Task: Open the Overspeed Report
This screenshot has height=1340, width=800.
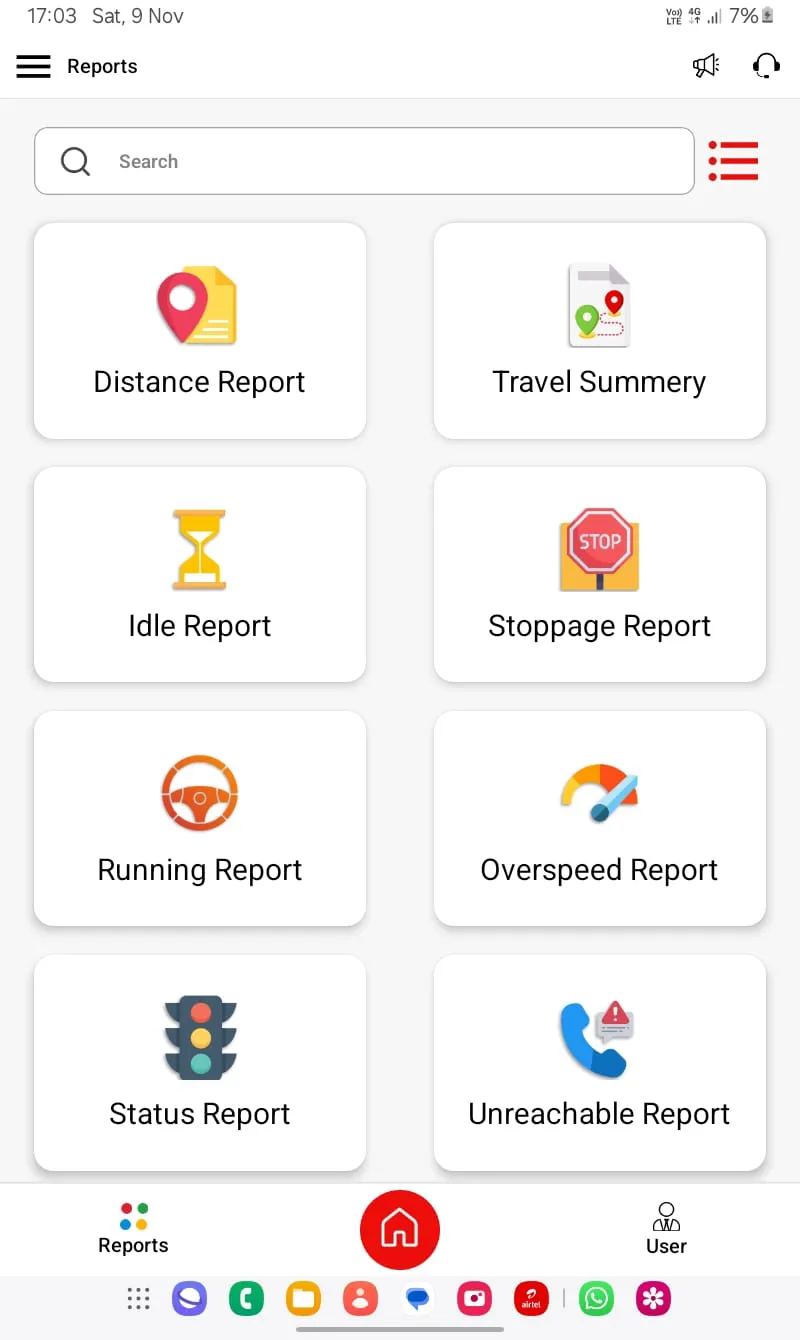Action: [599, 819]
